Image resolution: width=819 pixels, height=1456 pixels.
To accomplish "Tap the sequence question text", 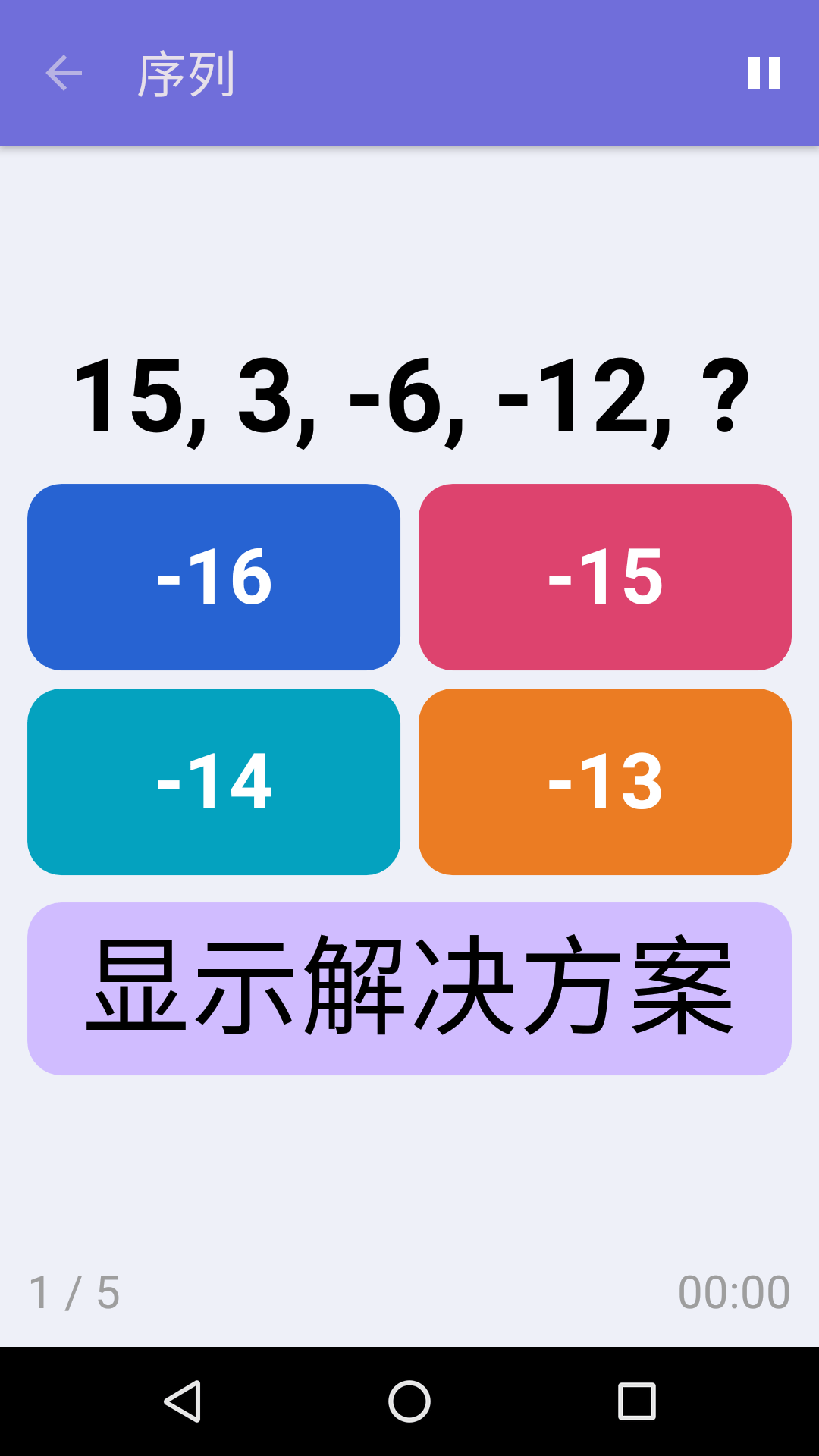I will (x=409, y=394).
